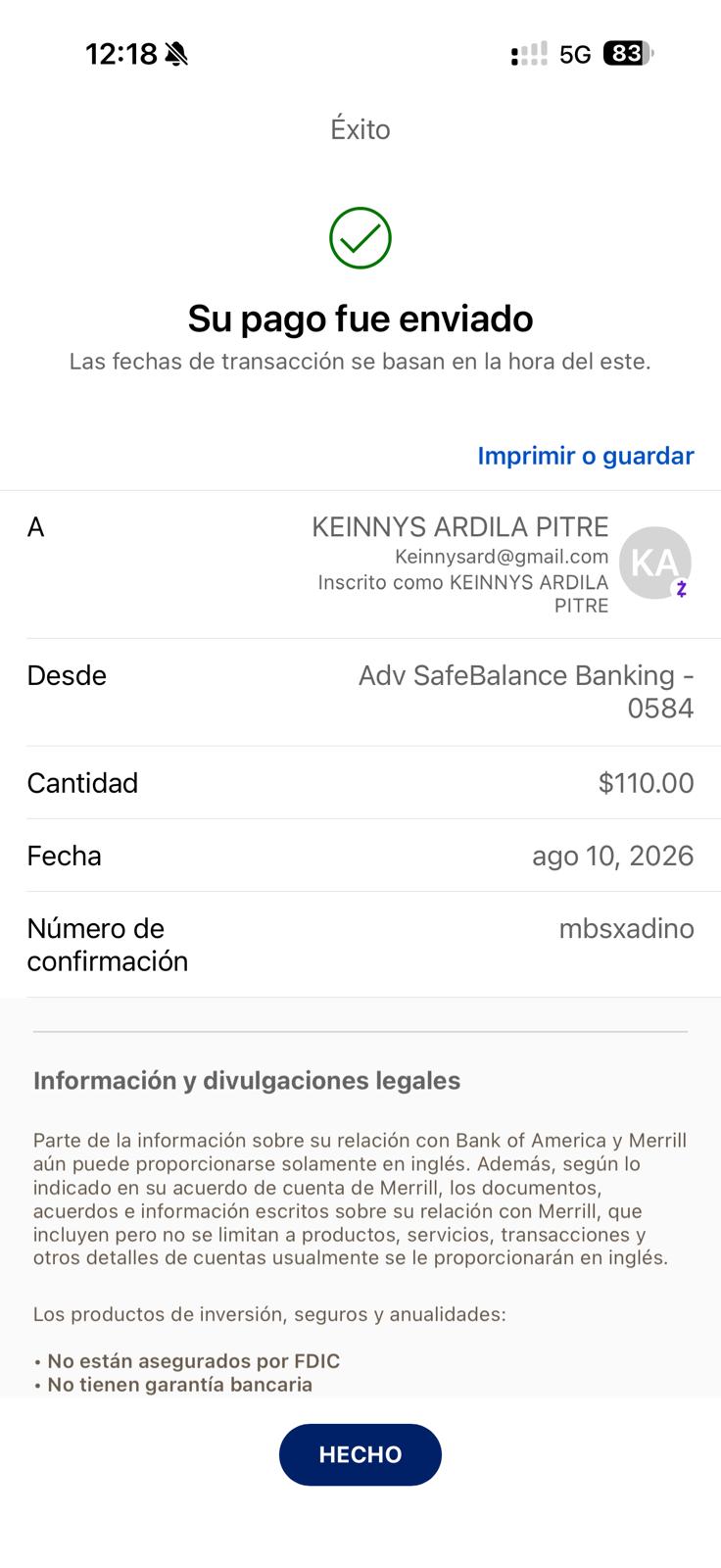Tap the Imprimir o guardar link

[586, 456]
